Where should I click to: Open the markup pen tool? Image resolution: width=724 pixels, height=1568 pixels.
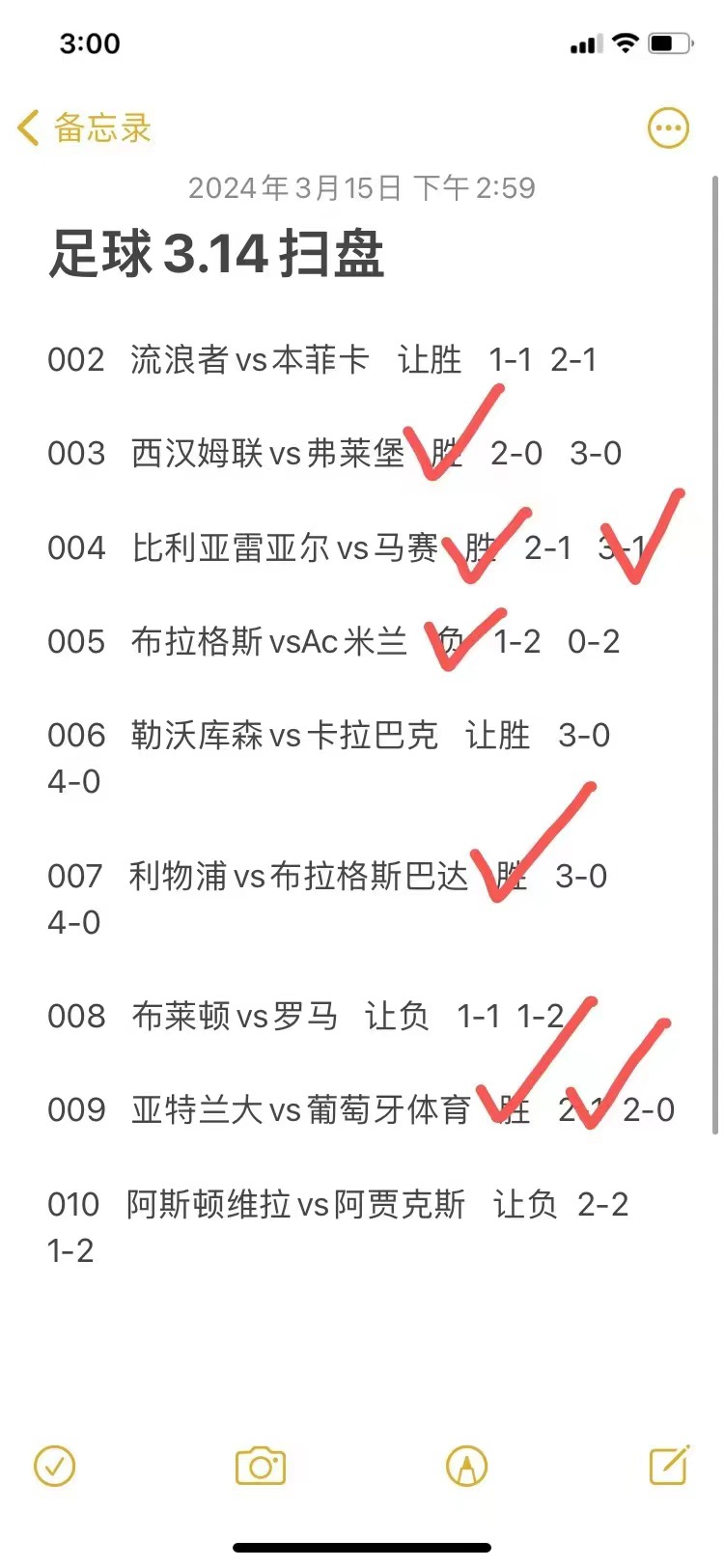click(467, 1467)
